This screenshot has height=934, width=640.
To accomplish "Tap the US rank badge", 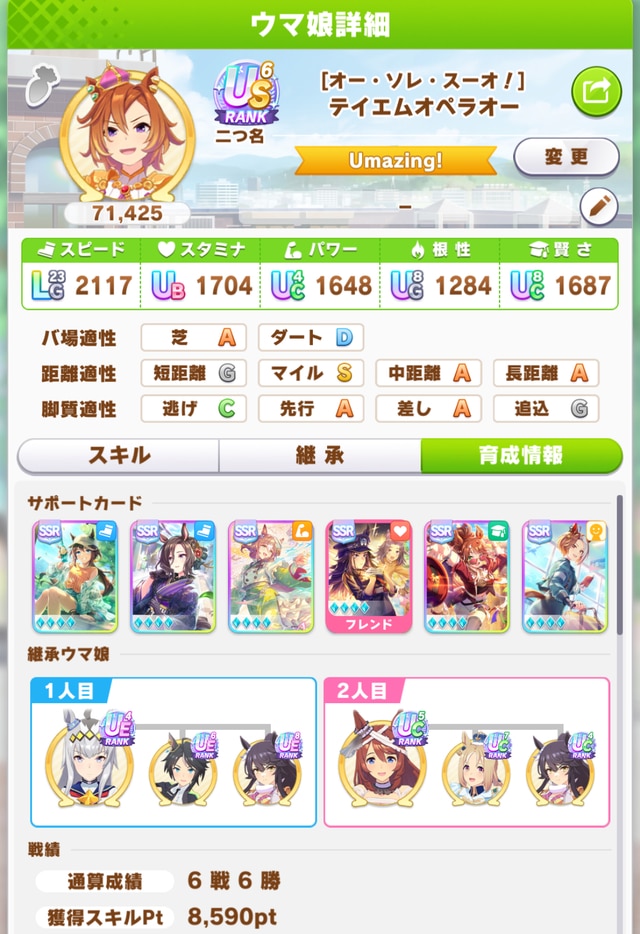I will pyautogui.click(x=240, y=93).
